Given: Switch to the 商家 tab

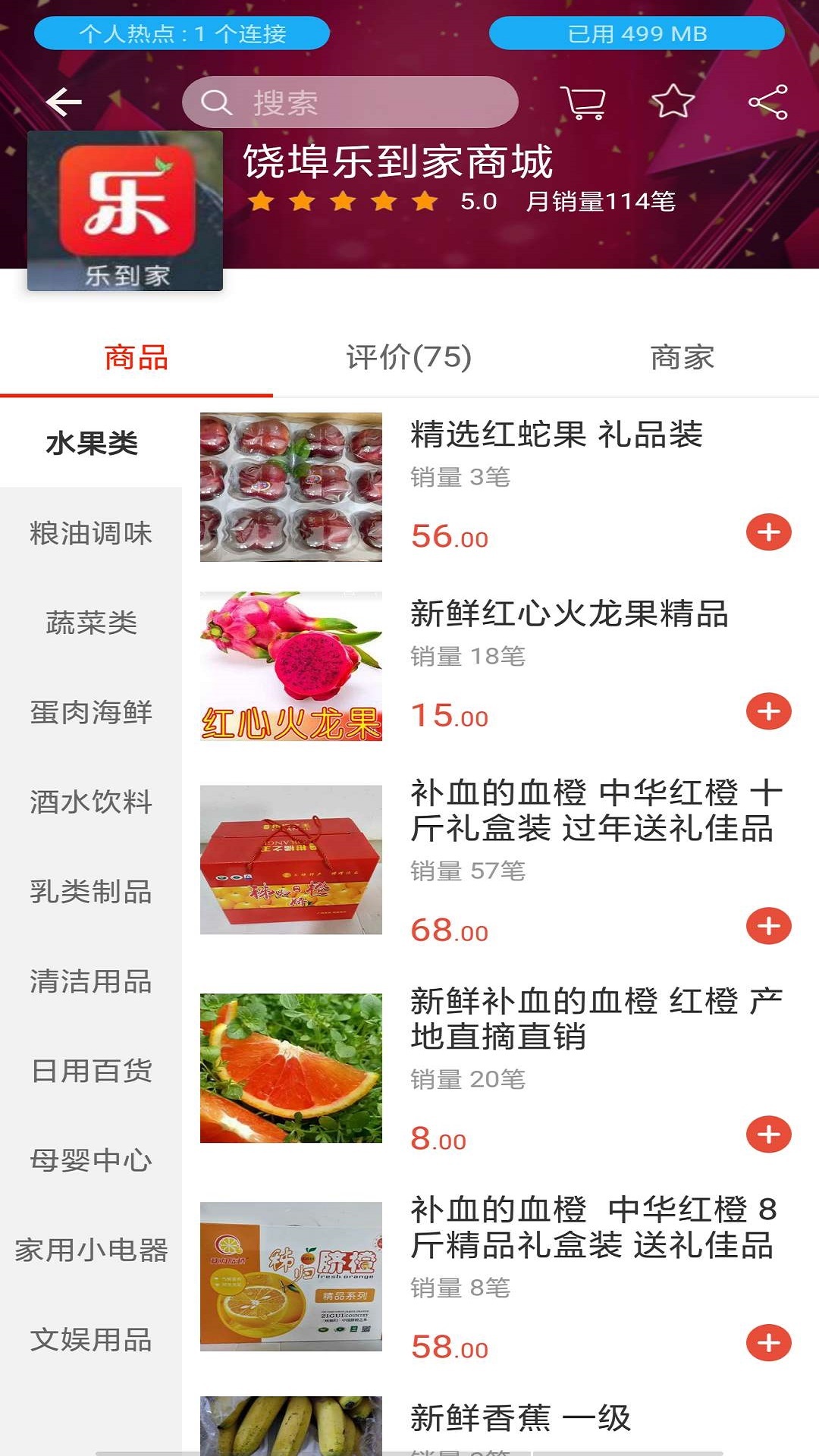Looking at the screenshot, I should click(x=682, y=357).
